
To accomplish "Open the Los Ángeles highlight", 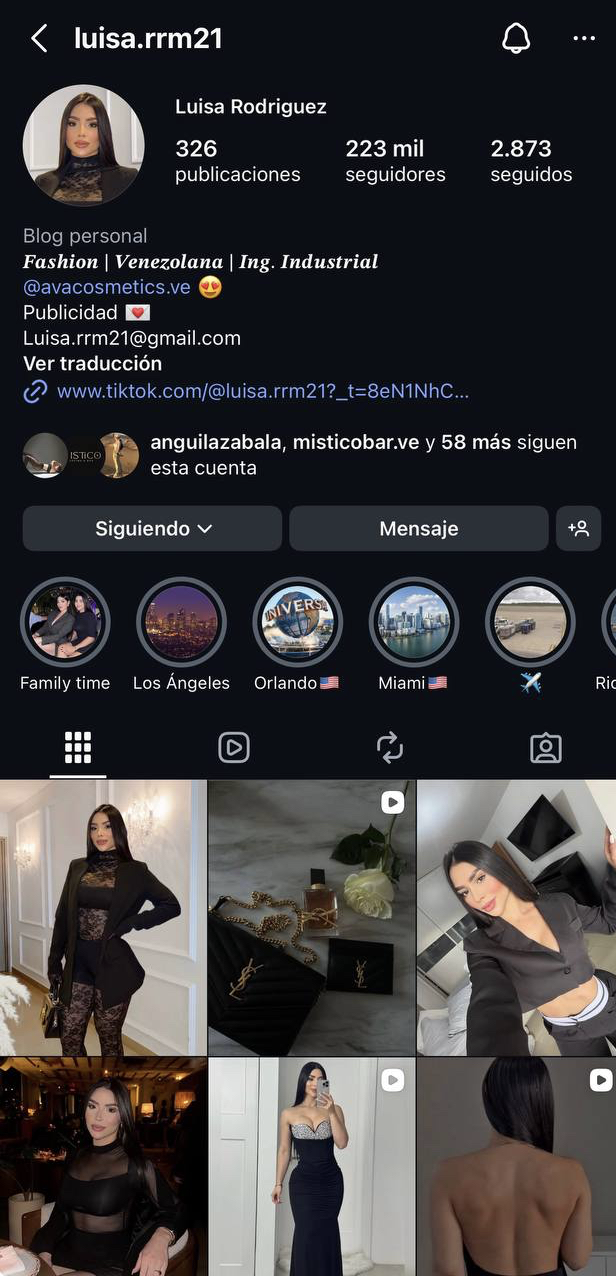I will (181, 623).
